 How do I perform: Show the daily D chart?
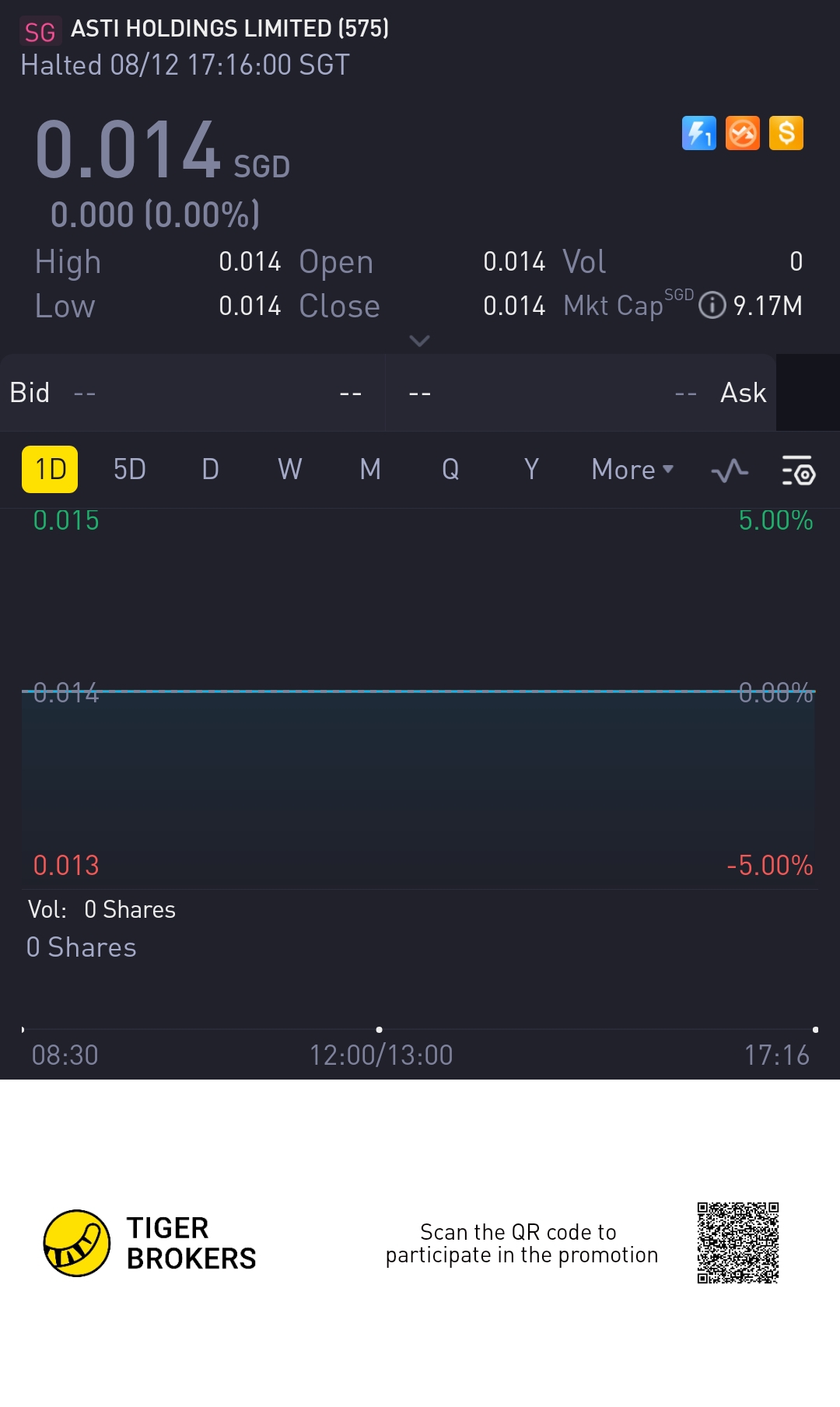(x=210, y=470)
